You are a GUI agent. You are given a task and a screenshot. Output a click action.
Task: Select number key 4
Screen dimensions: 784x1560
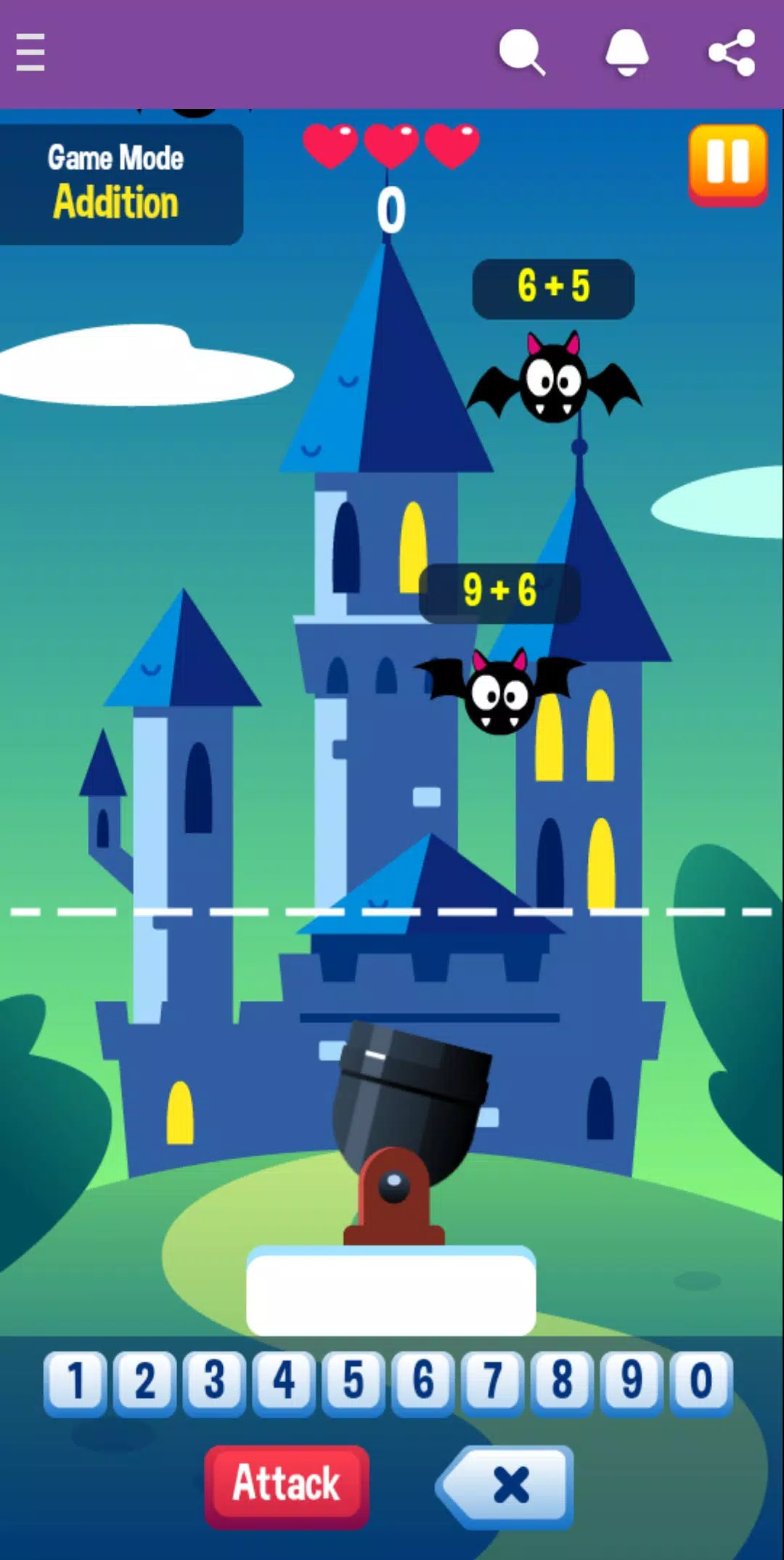pos(284,1384)
